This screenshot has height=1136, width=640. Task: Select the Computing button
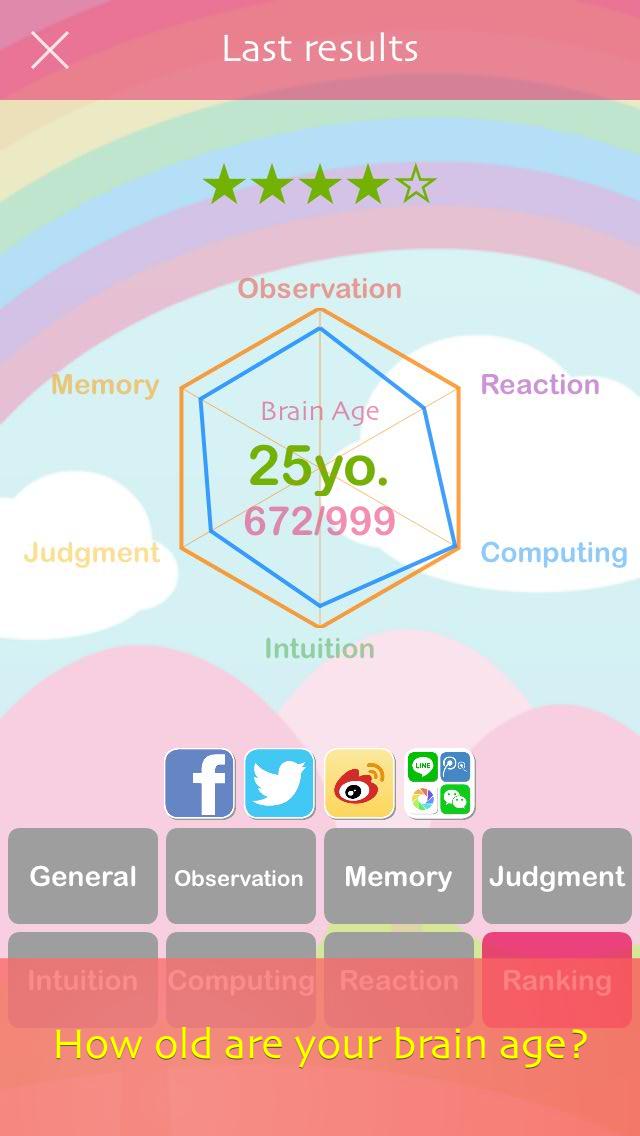pyautogui.click(x=241, y=980)
